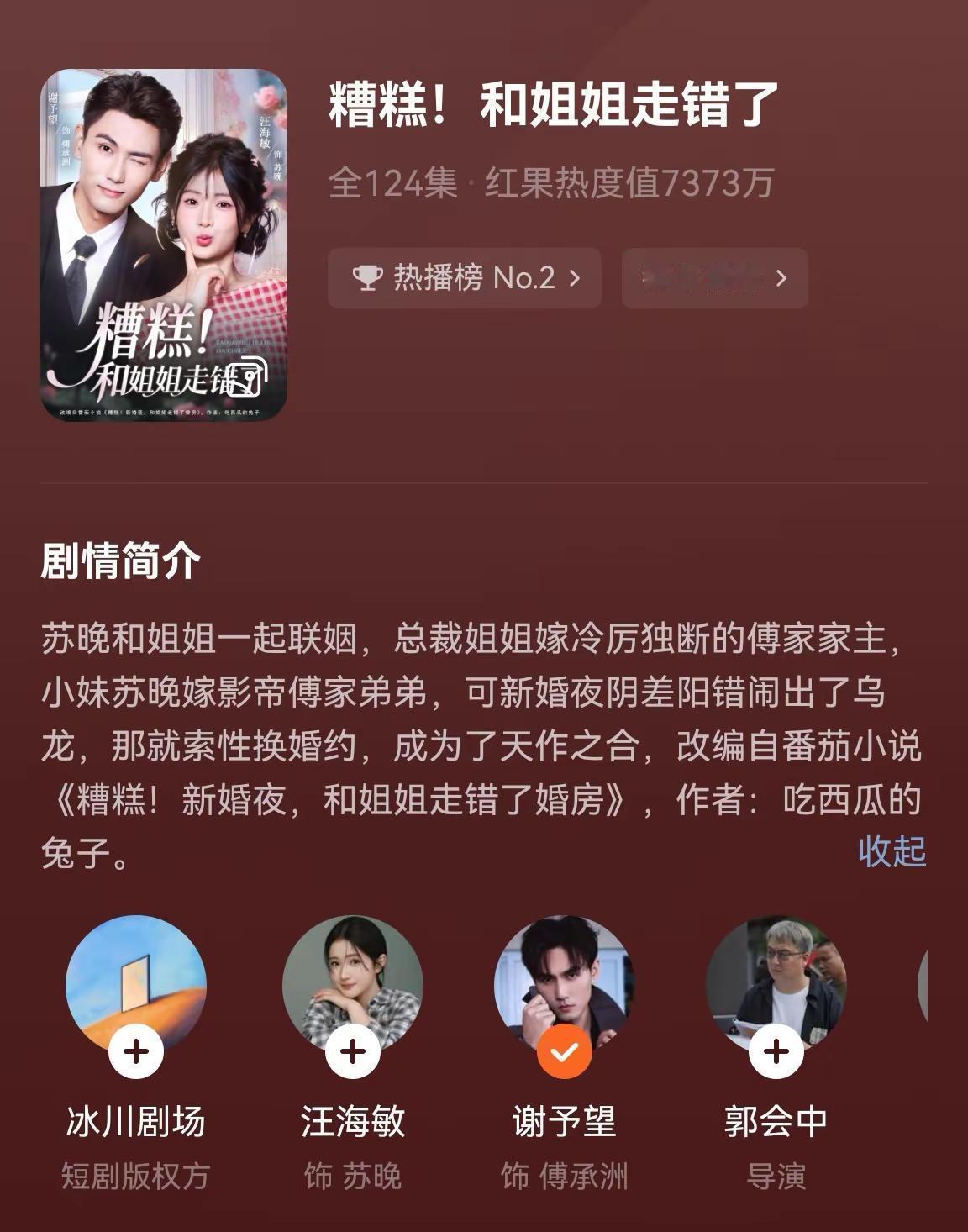The width and height of the screenshot is (968, 1232).
Task: Follow 冰川剧场 with its plus button
Action: coord(136,1050)
